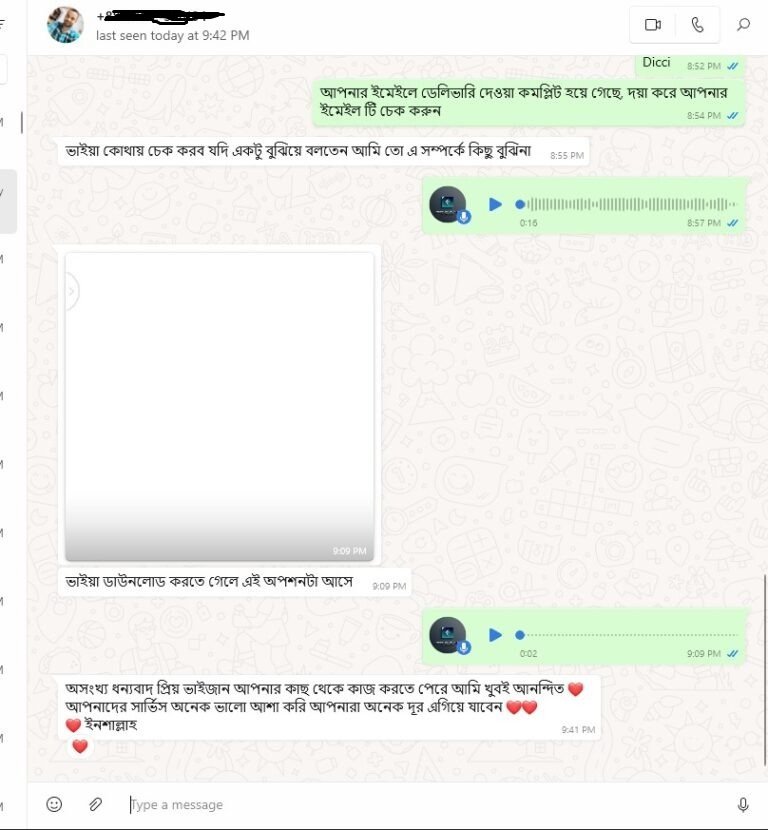Search within this chat

pyautogui.click(x=743, y=25)
